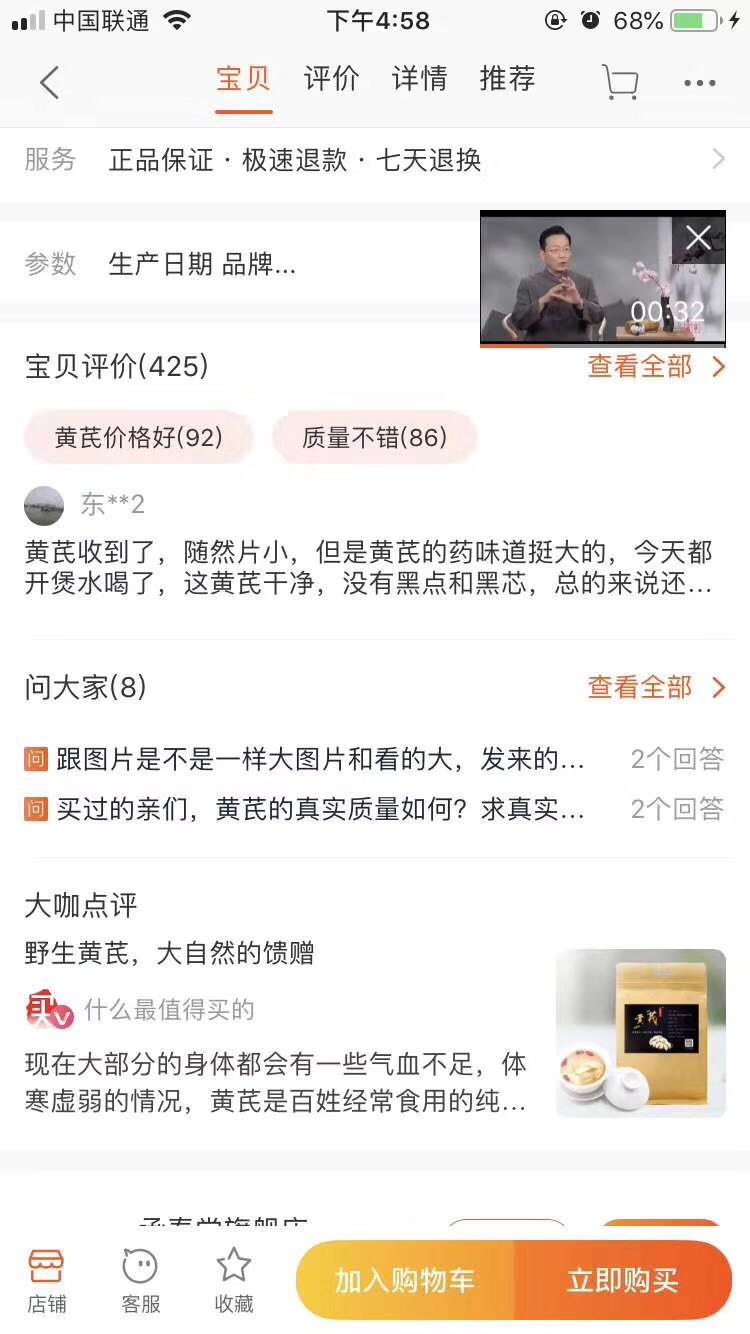Filter reviews by 黄芪价格好(92)

click(x=139, y=438)
